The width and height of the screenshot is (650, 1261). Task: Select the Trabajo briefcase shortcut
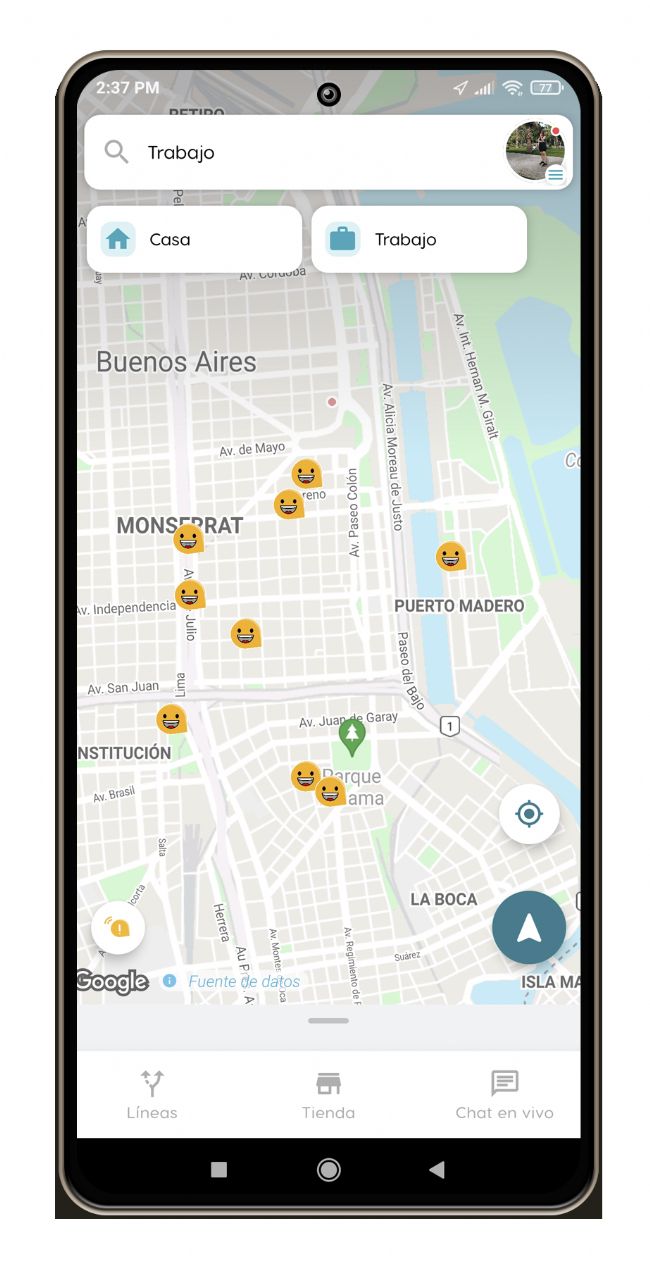pos(419,239)
